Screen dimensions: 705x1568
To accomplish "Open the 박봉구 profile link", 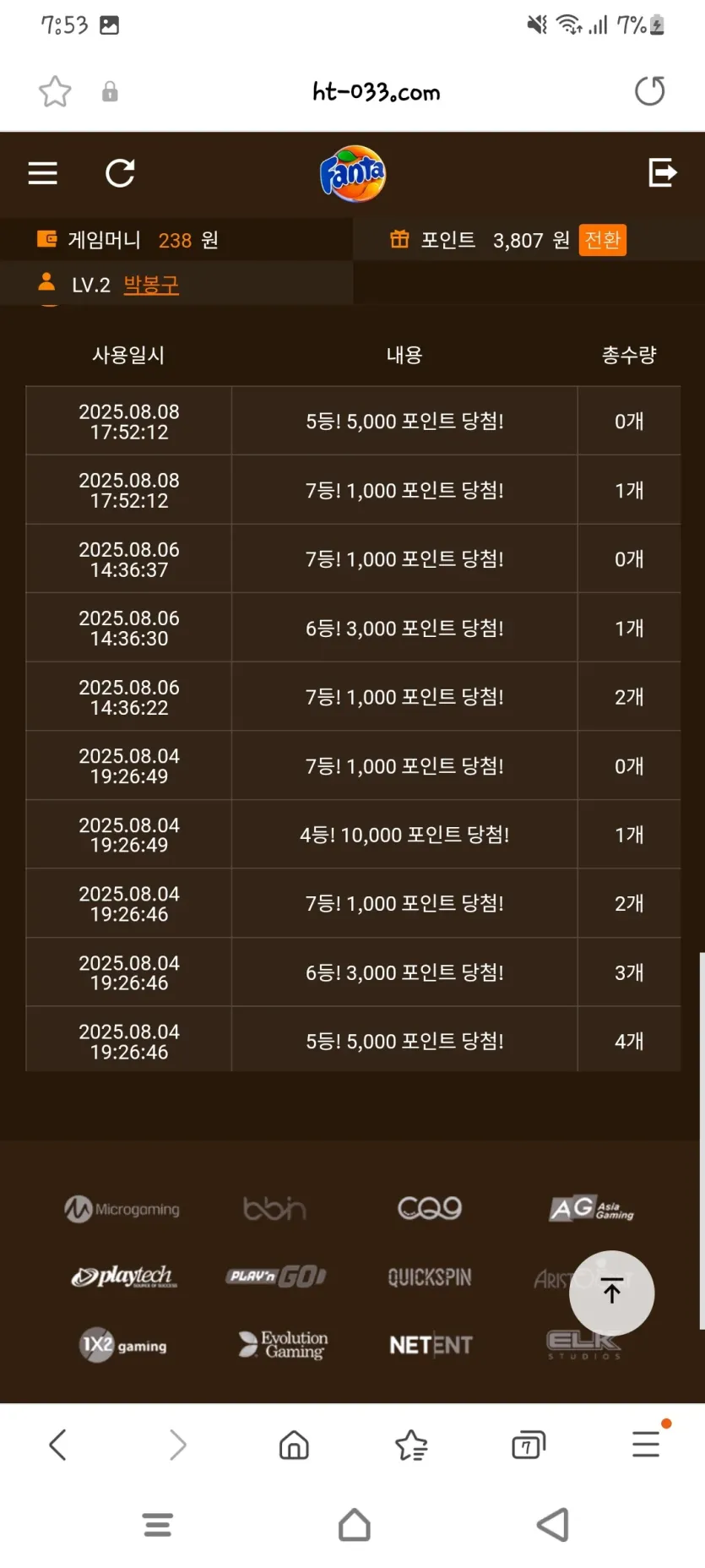I will pos(151,285).
